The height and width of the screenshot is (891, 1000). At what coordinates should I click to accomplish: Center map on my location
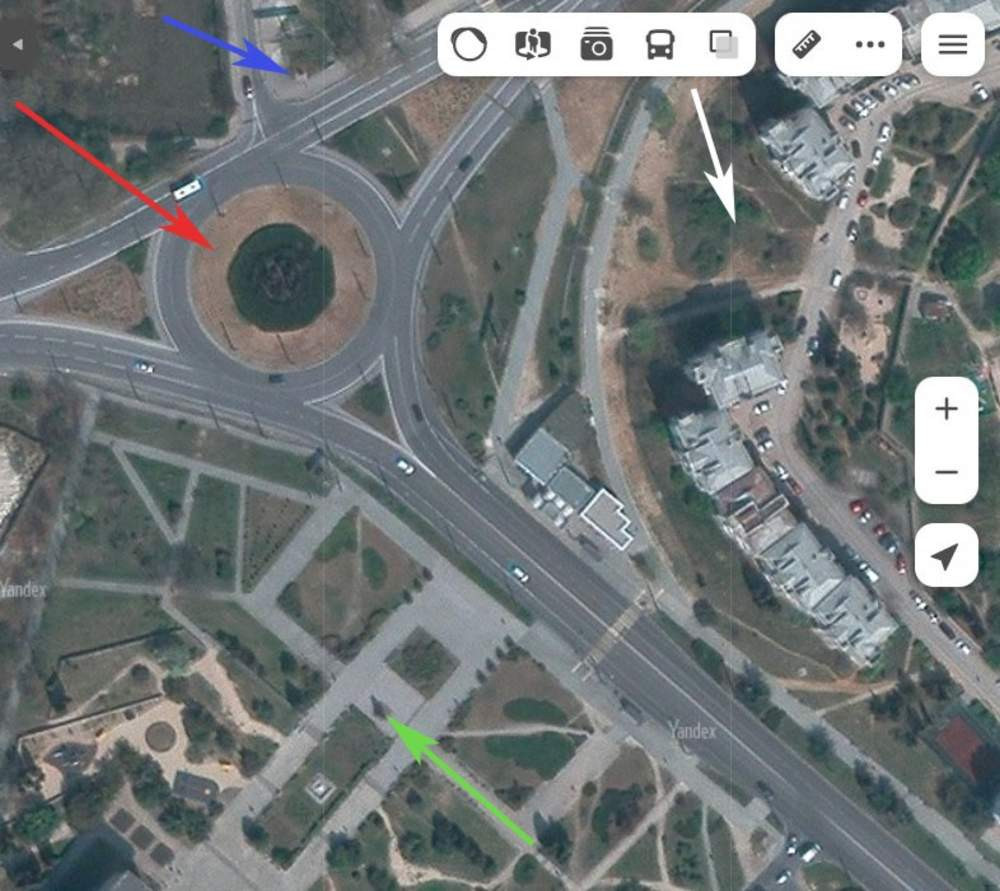click(x=946, y=556)
